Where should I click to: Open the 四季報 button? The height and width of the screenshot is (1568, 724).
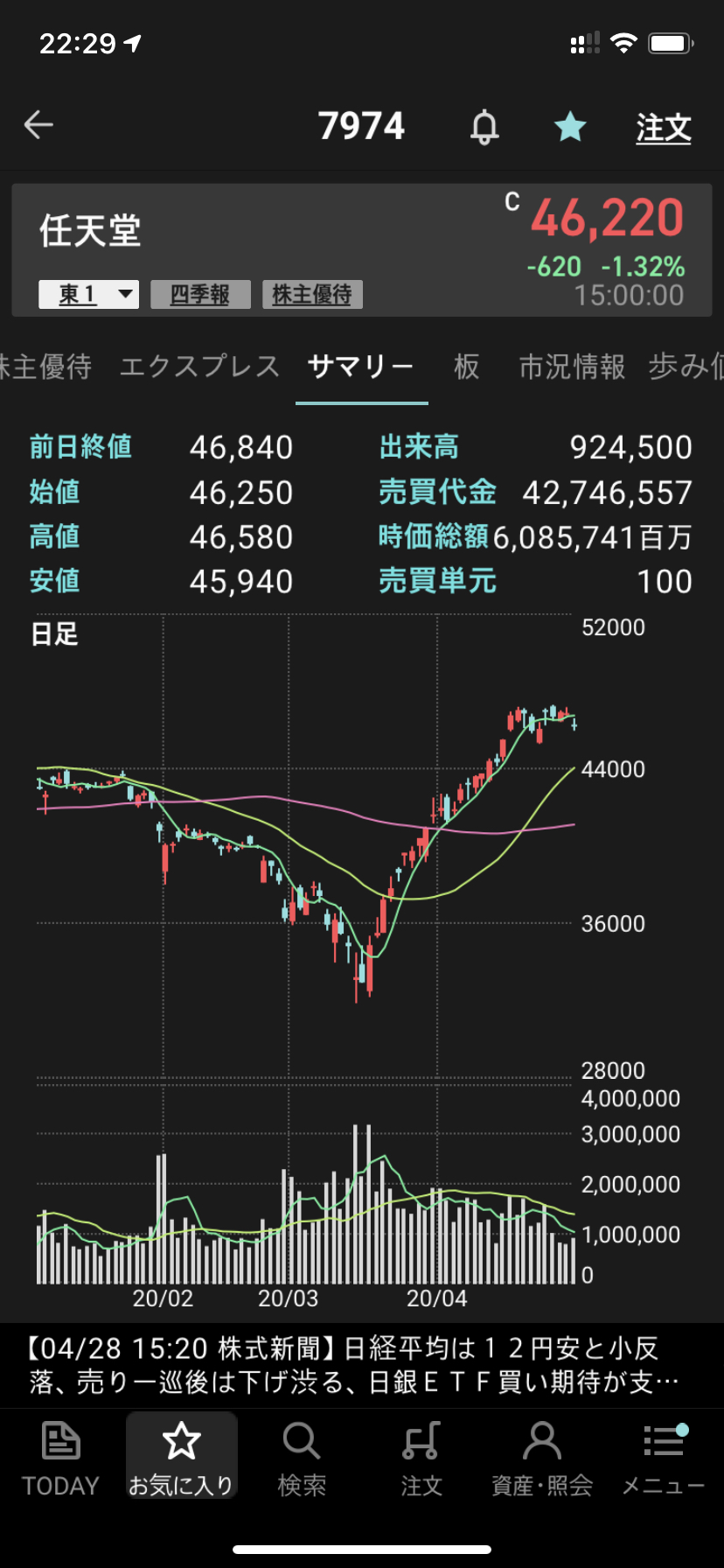(x=200, y=295)
